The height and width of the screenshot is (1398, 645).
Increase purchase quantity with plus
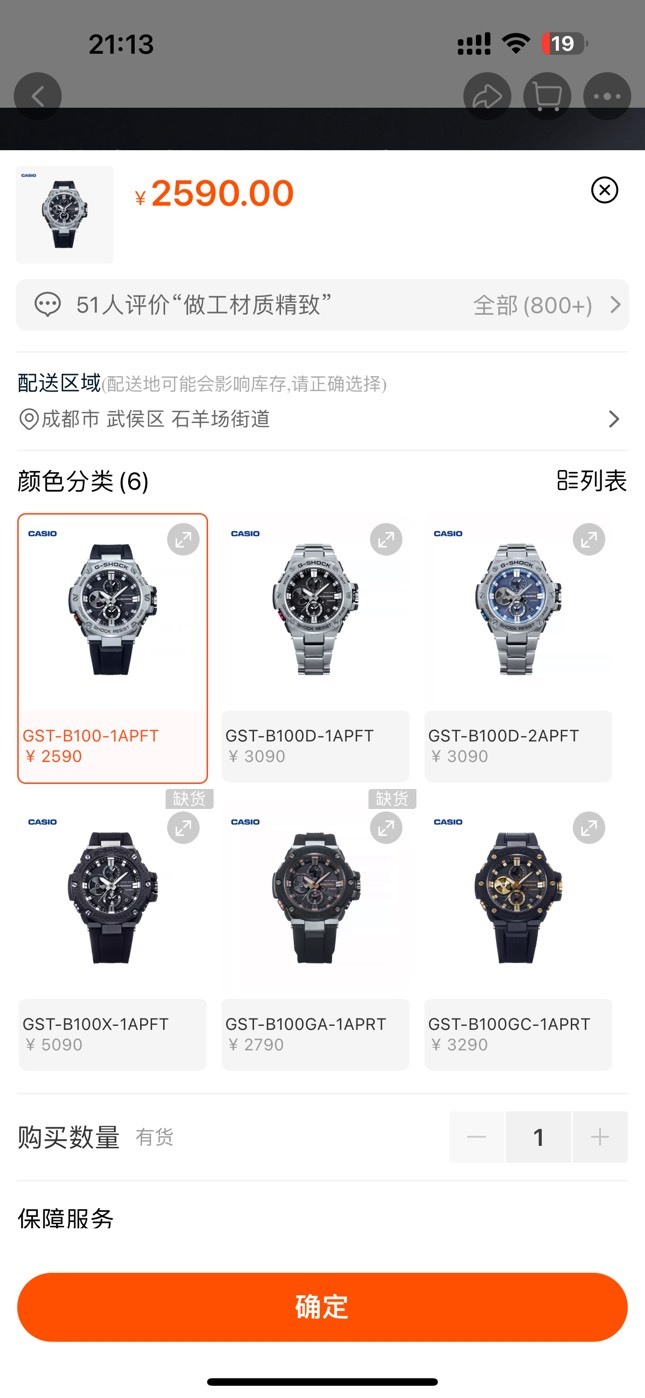tap(600, 1137)
